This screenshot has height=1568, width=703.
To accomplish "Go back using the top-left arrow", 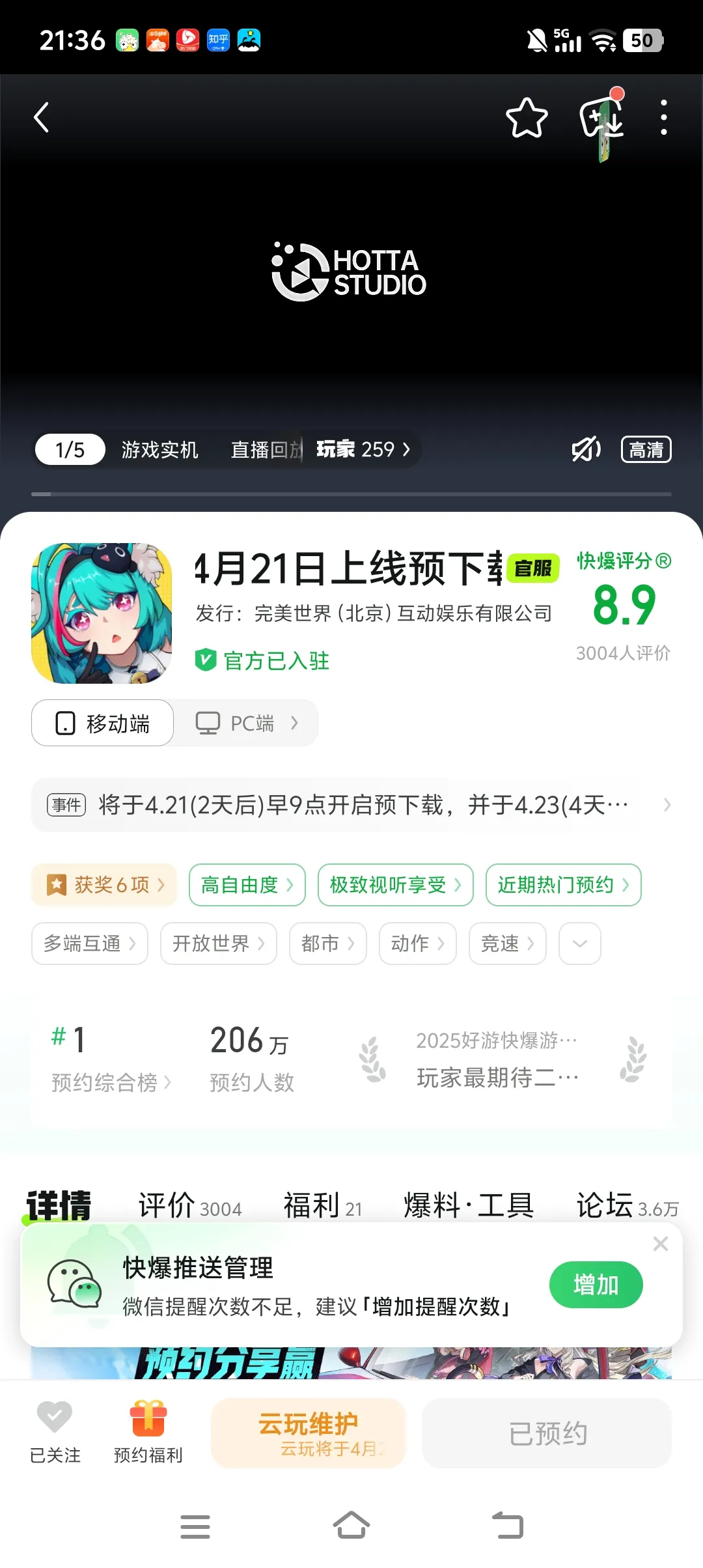I will (41, 117).
